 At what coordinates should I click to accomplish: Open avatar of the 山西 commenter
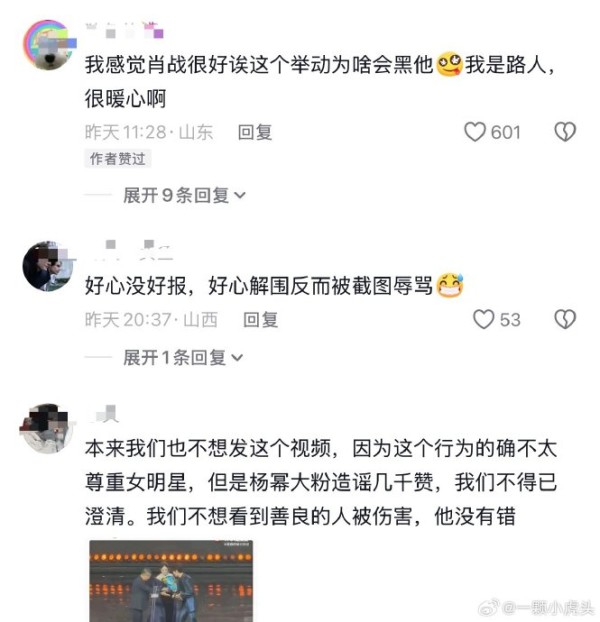point(46,266)
